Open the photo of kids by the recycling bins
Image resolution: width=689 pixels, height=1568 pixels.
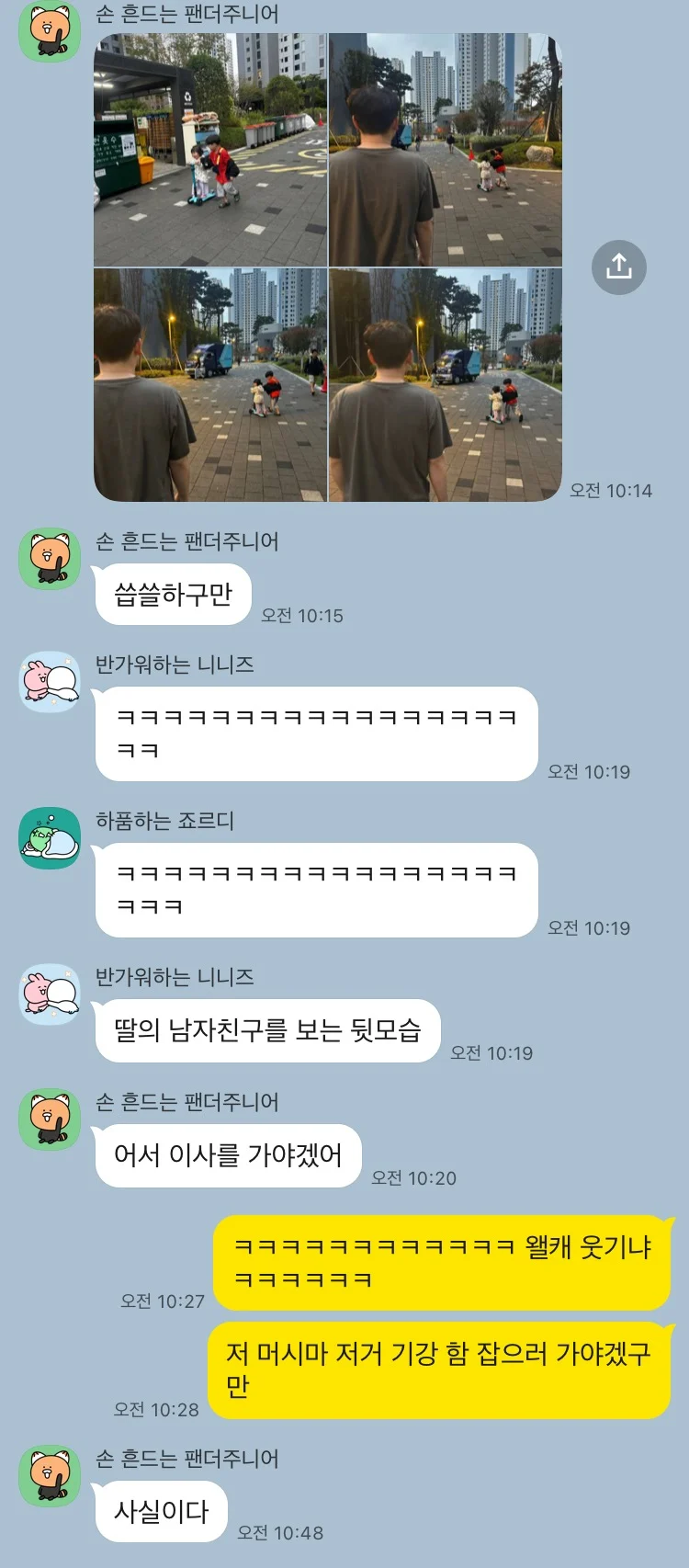pyautogui.click(x=210, y=150)
